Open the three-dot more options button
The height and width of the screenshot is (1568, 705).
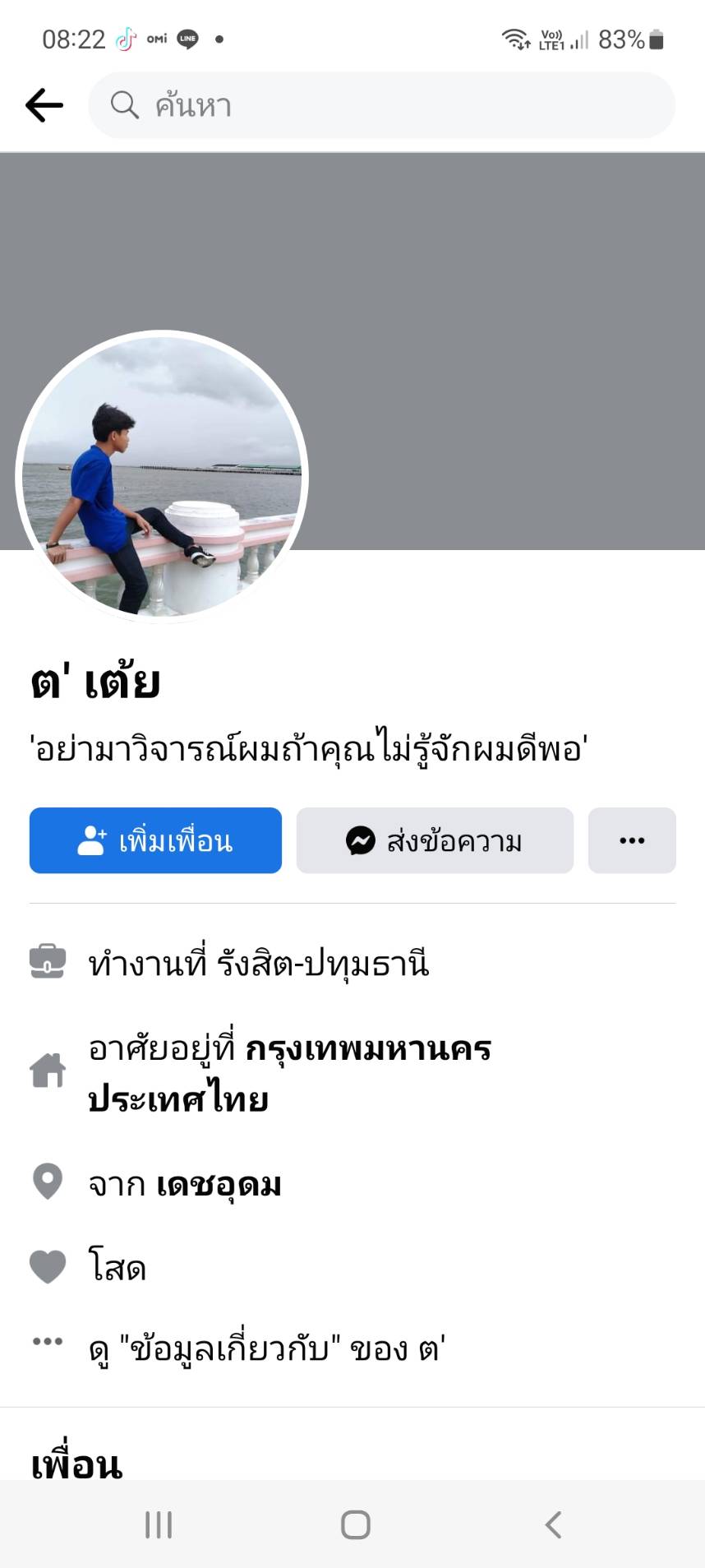click(632, 840)
